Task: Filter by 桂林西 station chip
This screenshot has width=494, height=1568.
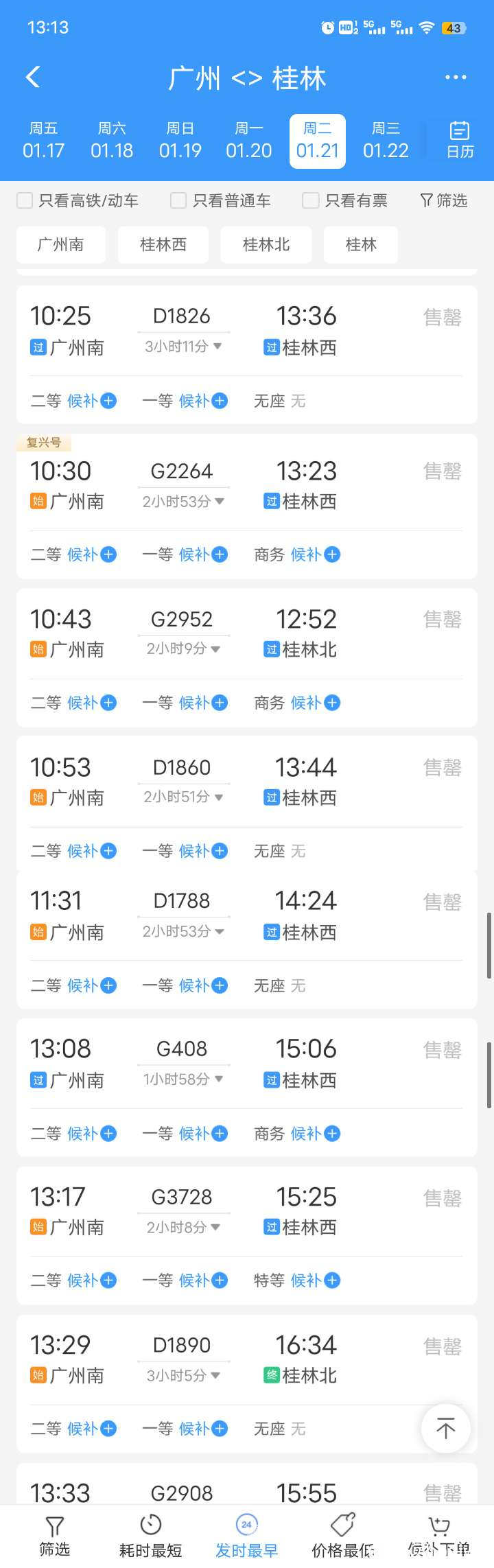Action: (163, 245)
